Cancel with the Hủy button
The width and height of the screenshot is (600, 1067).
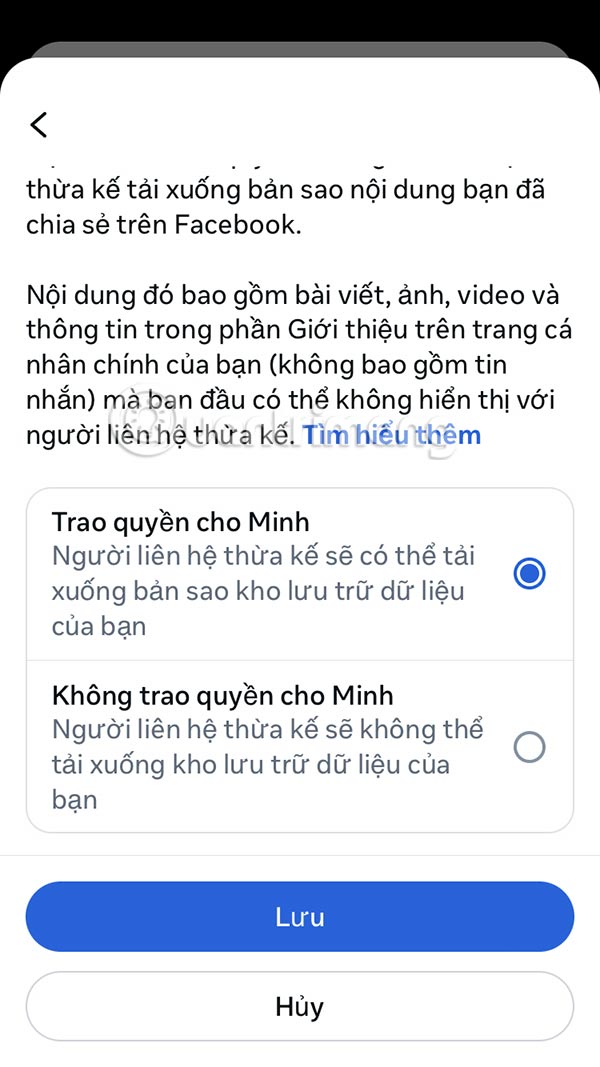(300, 1006)
